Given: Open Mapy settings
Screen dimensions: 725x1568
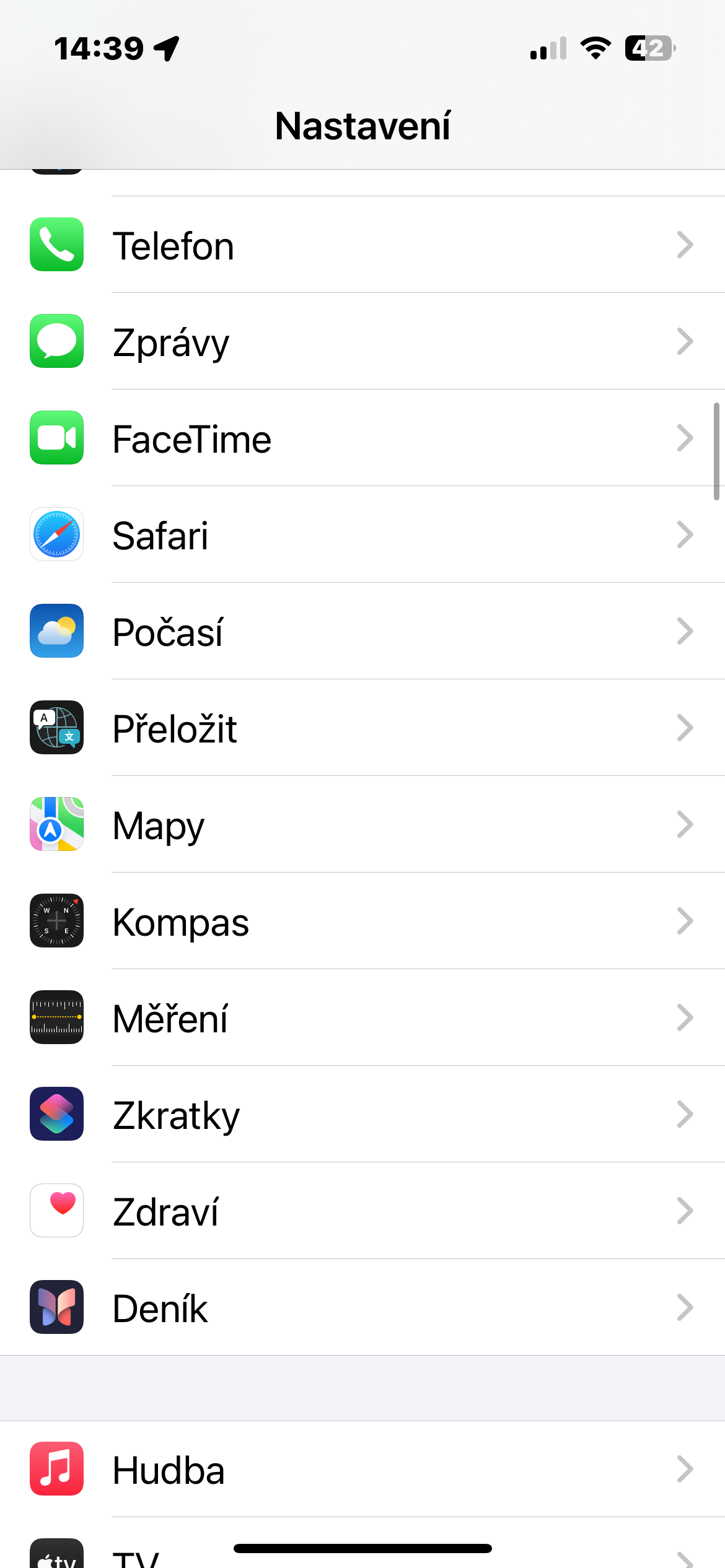Looking at the screenshot, I should tap(362, 825).
